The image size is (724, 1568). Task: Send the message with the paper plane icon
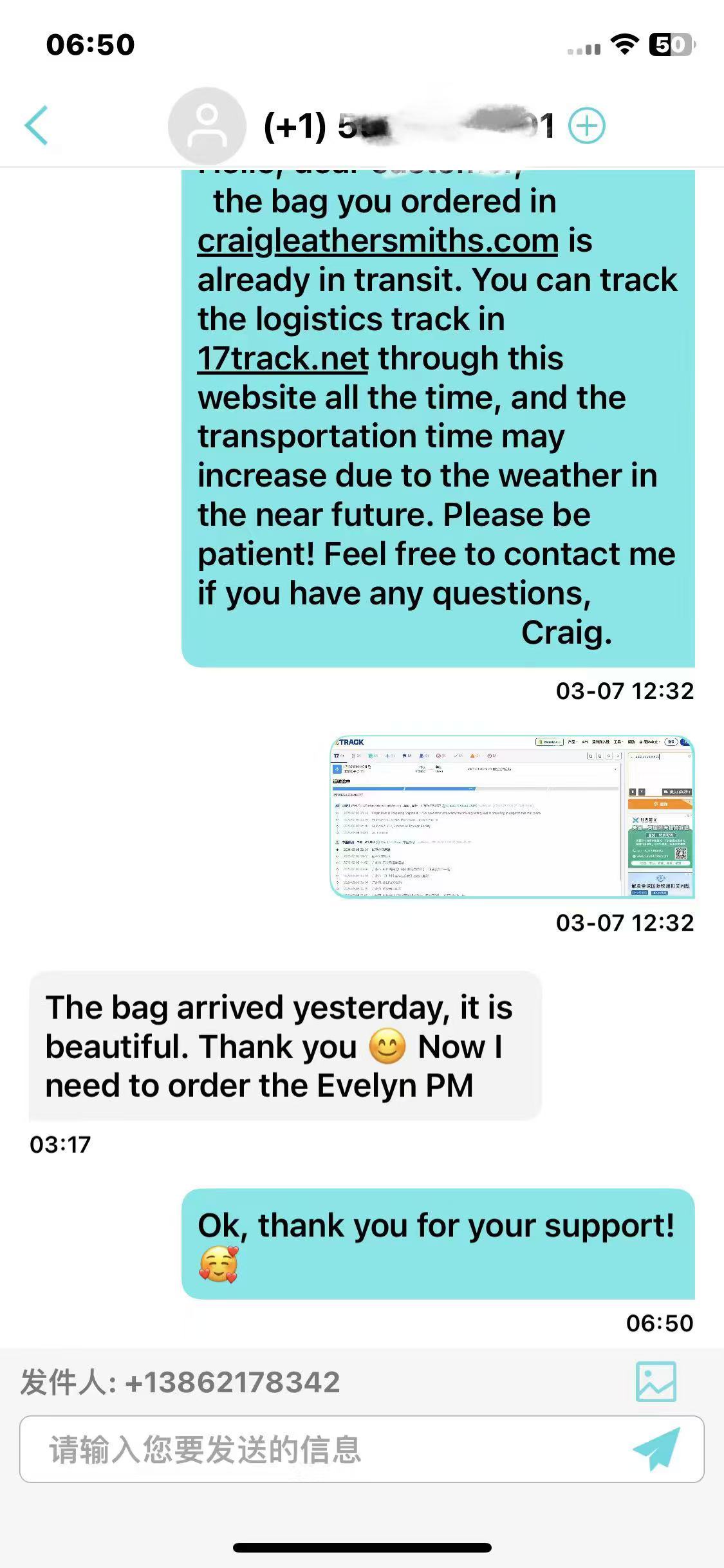[x=656, y=1448]
